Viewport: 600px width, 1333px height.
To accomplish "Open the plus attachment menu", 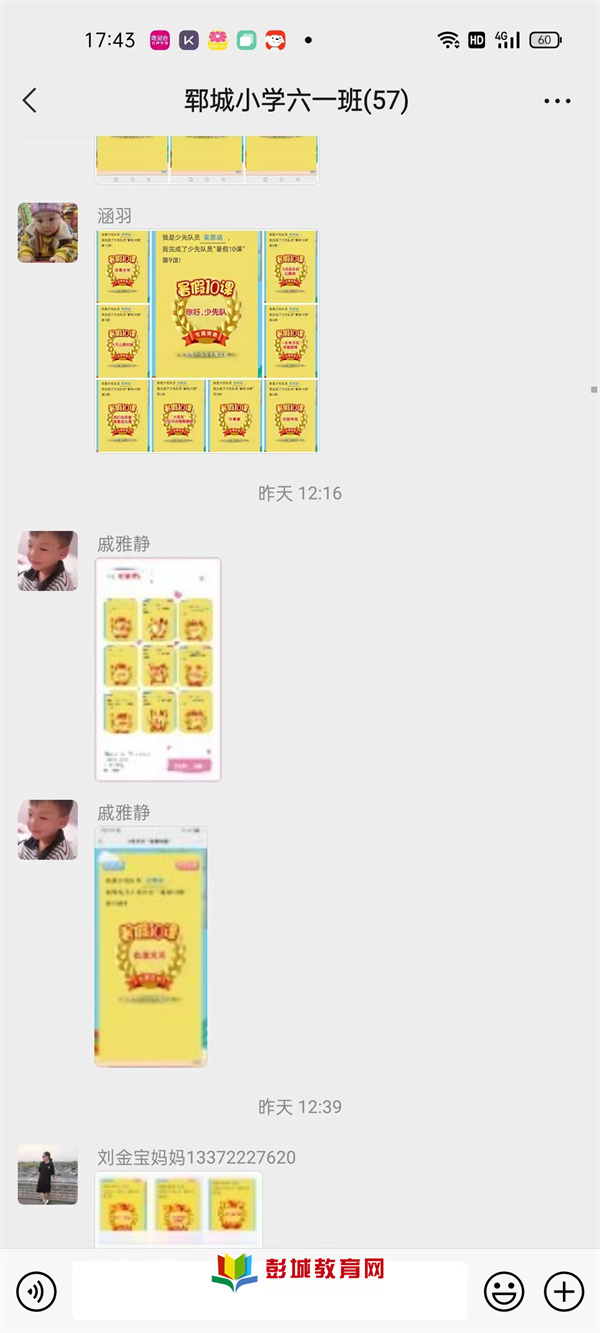I will pyautogui.click(x=563, y=1291).
